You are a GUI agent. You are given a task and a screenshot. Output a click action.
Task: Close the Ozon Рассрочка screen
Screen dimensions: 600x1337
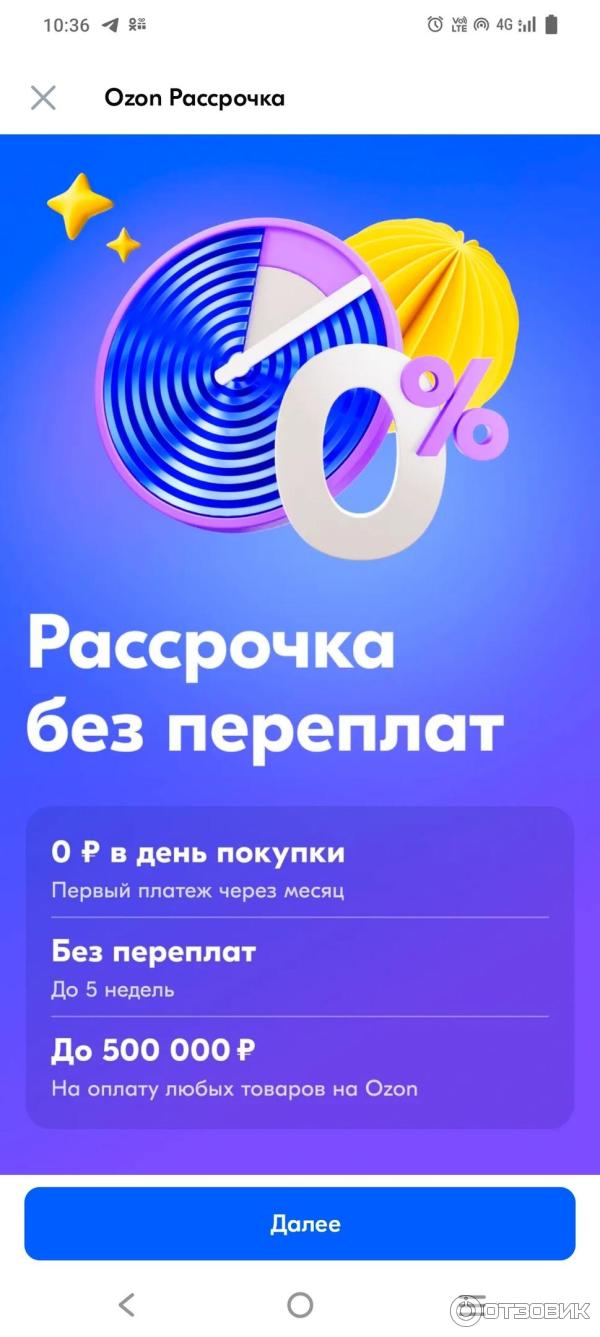(x=43, y=97)
